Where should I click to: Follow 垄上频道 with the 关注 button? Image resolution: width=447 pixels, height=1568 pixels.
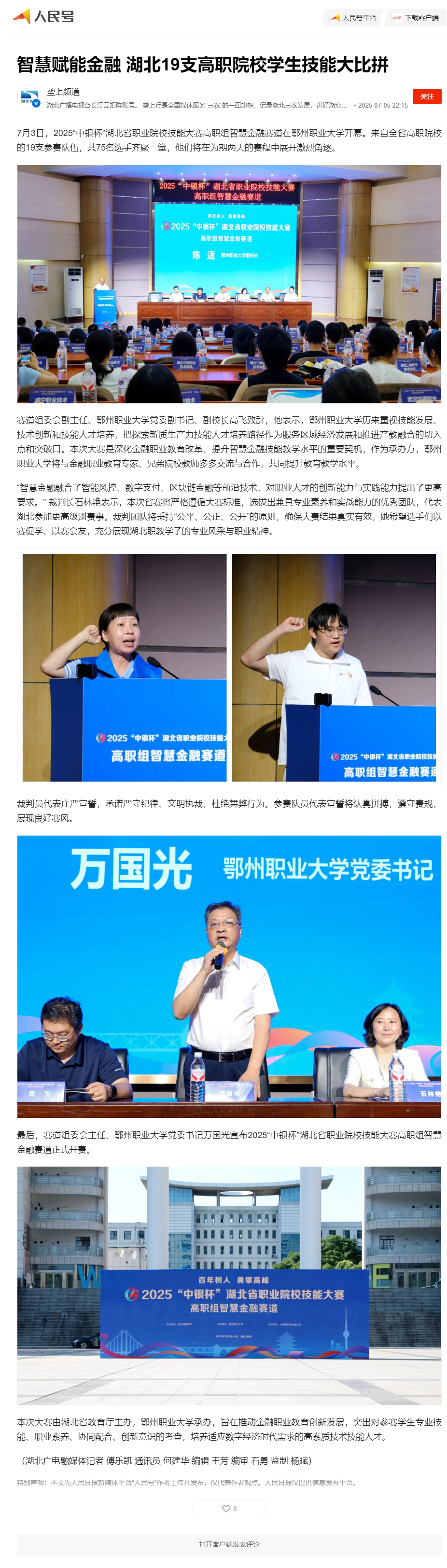coord(426,96)
